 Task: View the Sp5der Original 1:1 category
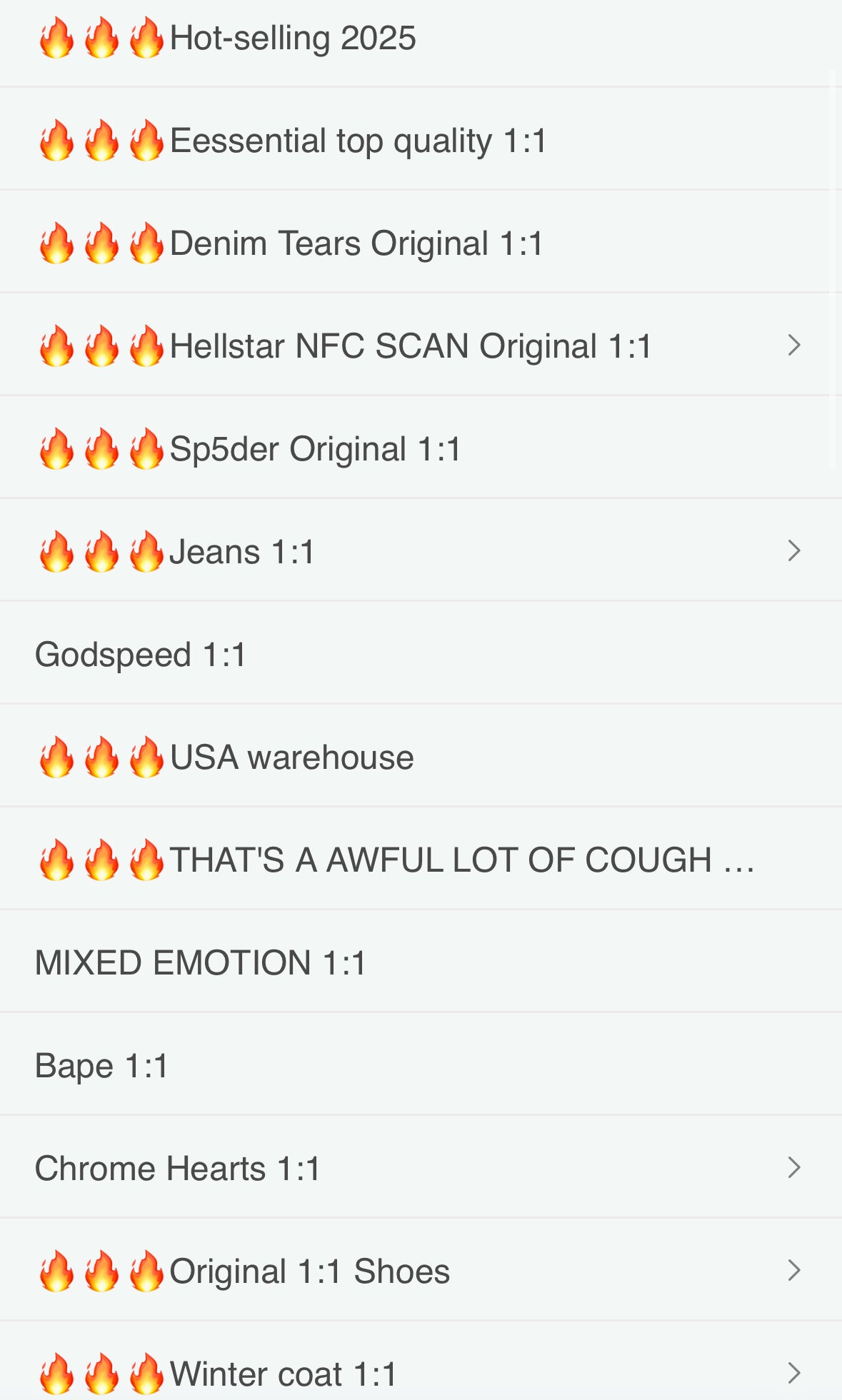[314, 449]
